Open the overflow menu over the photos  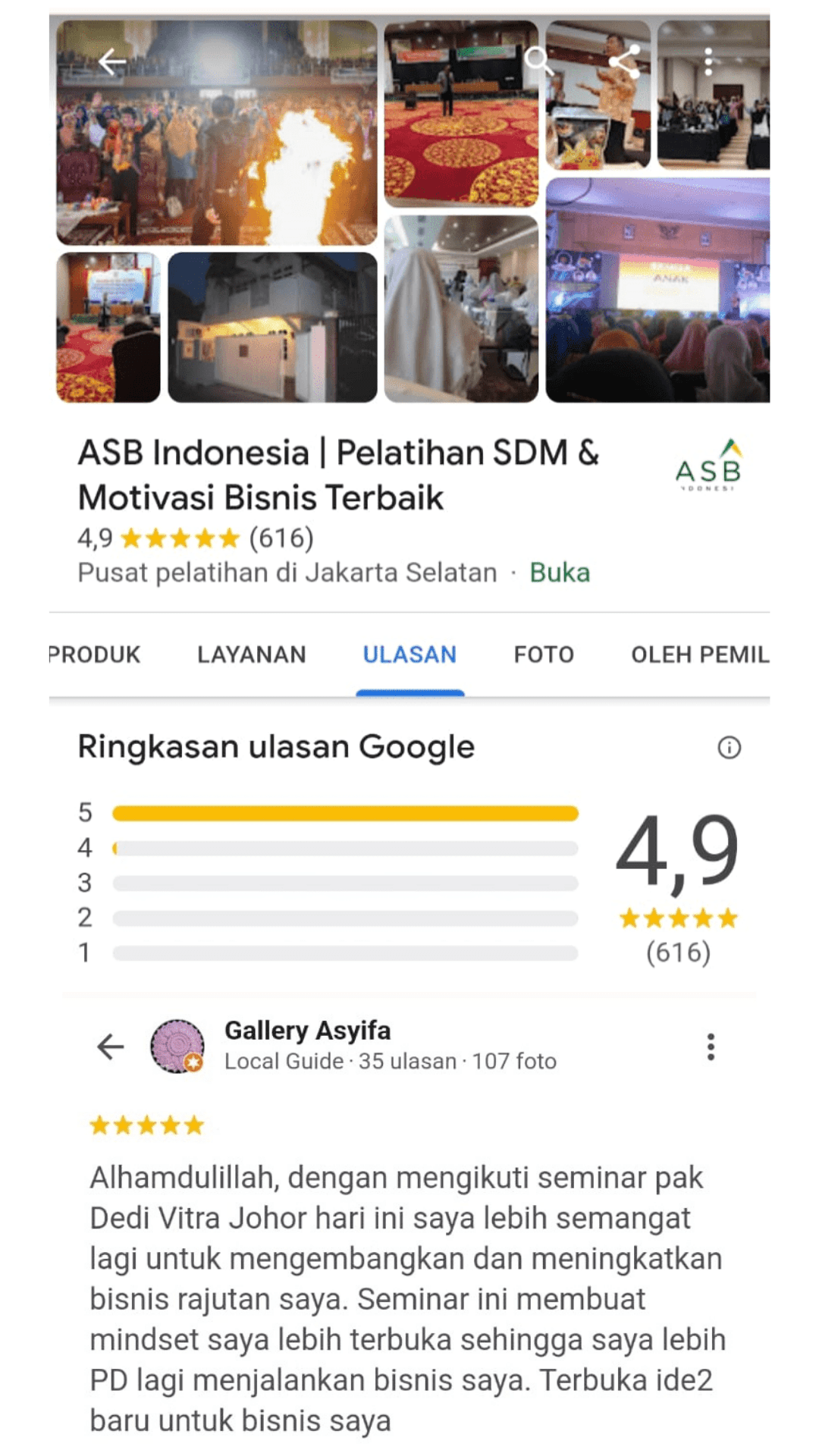(x=708, y=61)
